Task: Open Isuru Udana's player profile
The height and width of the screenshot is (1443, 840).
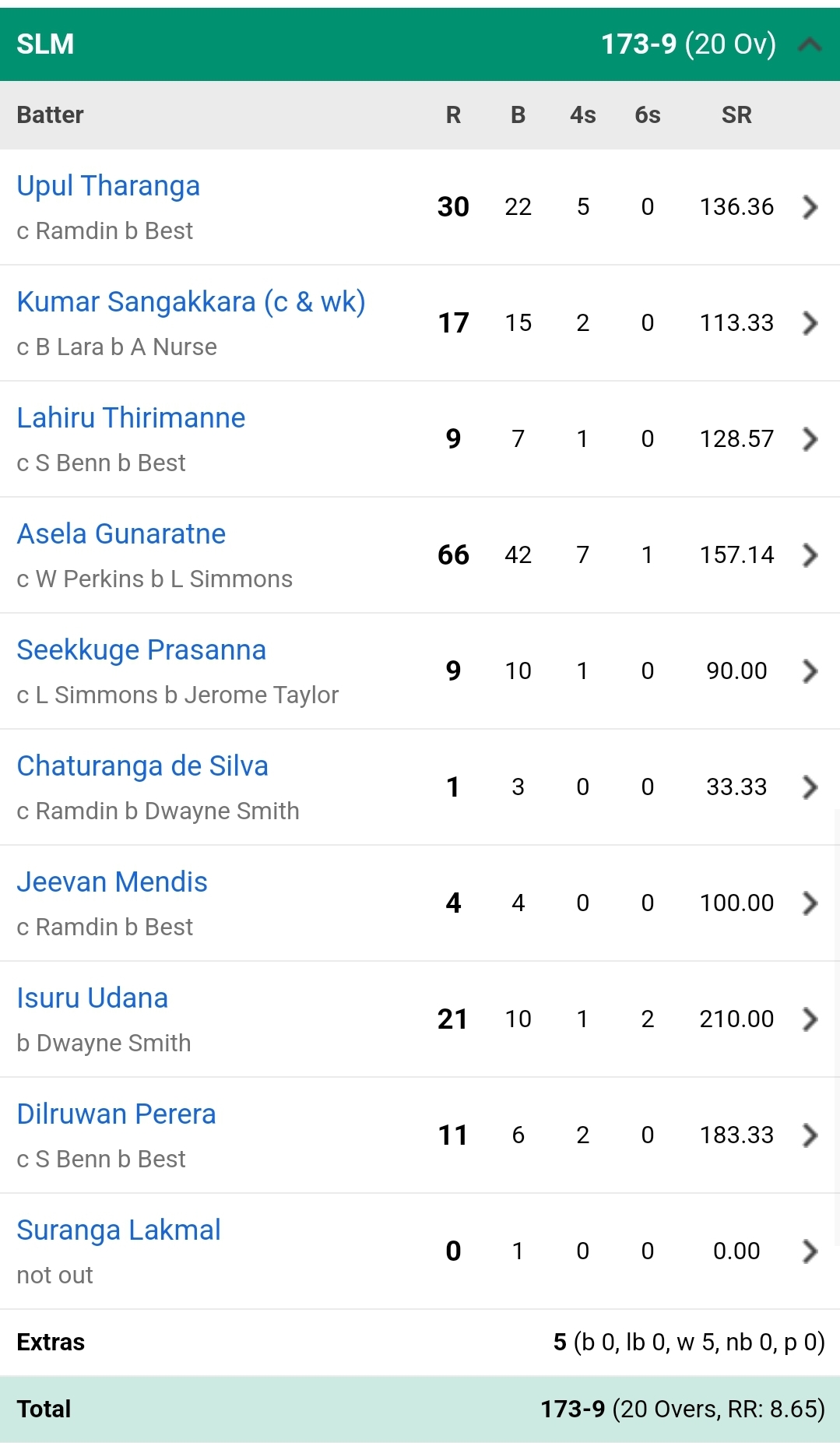Action: pyautogui.click(x=93, y=998)
